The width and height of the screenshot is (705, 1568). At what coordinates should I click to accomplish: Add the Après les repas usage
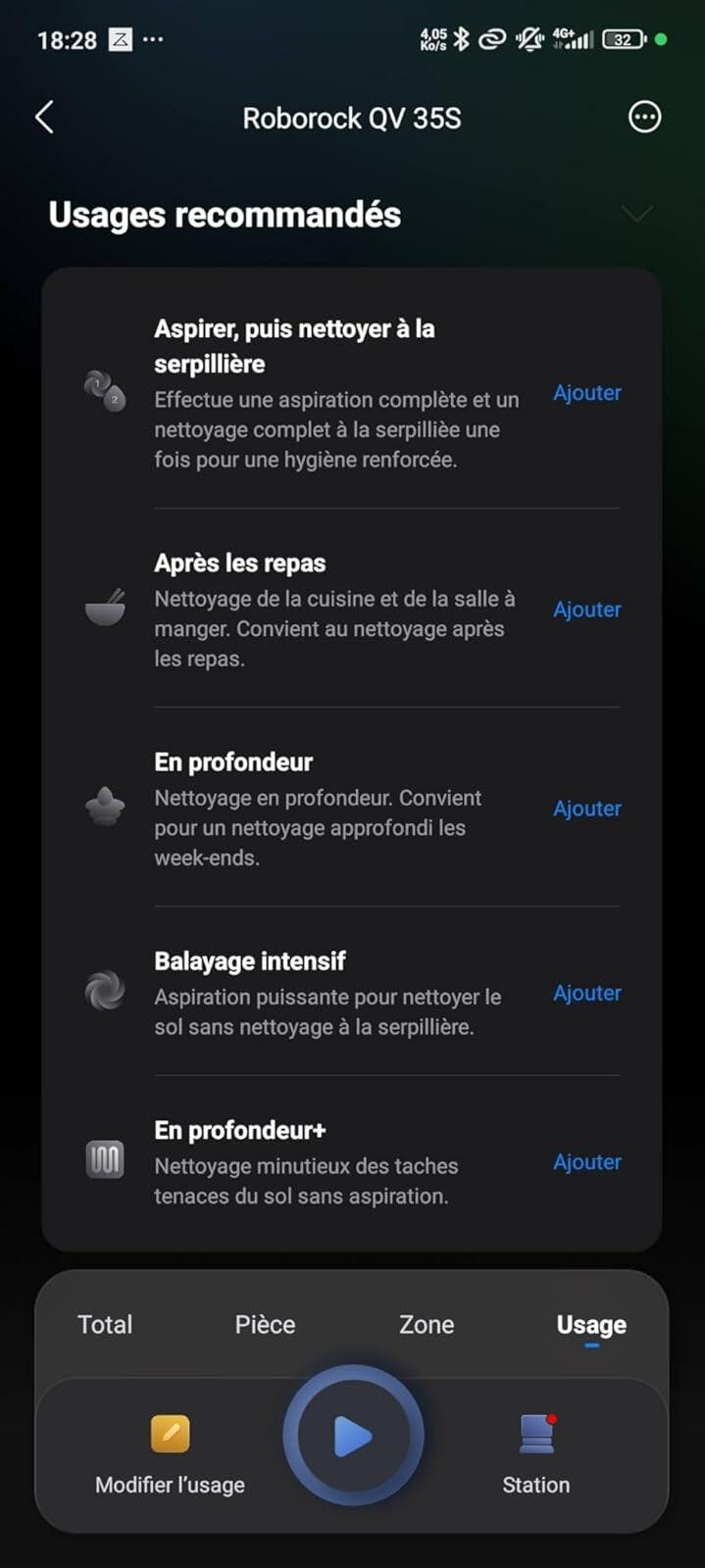tap(587, 610)
